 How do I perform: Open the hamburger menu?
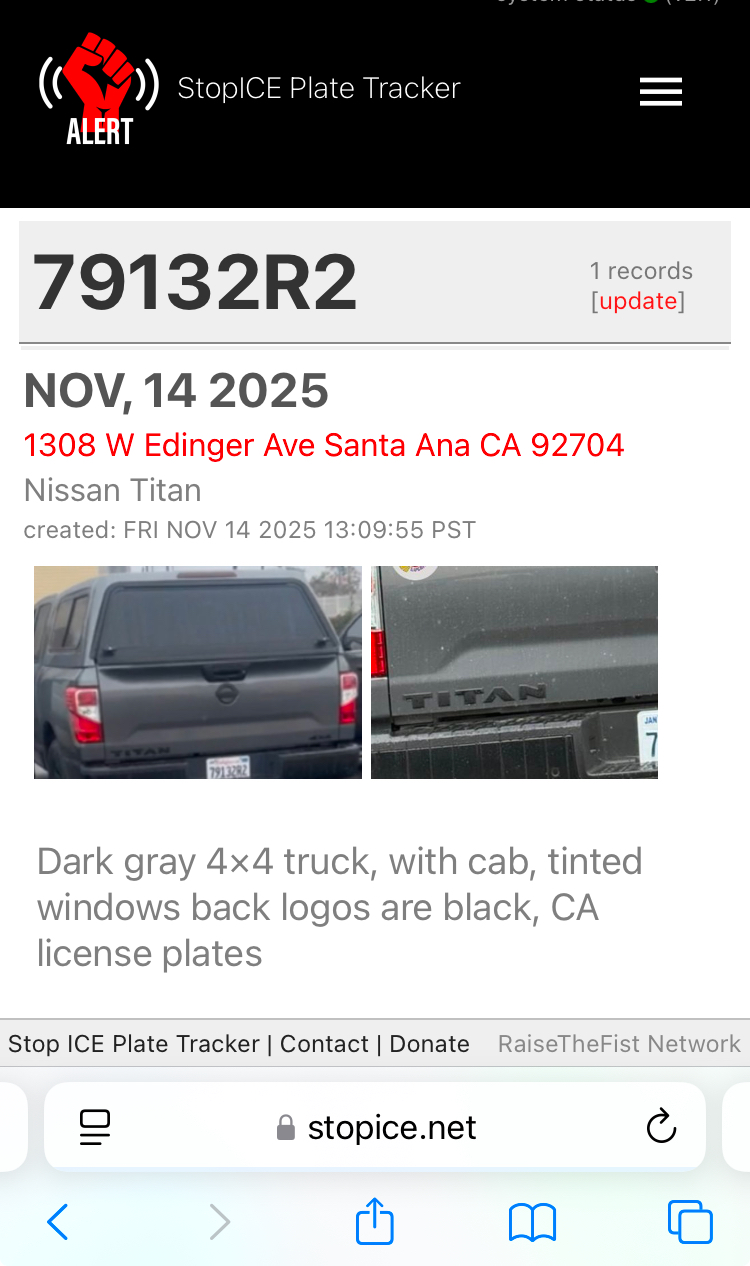(661, 92)
